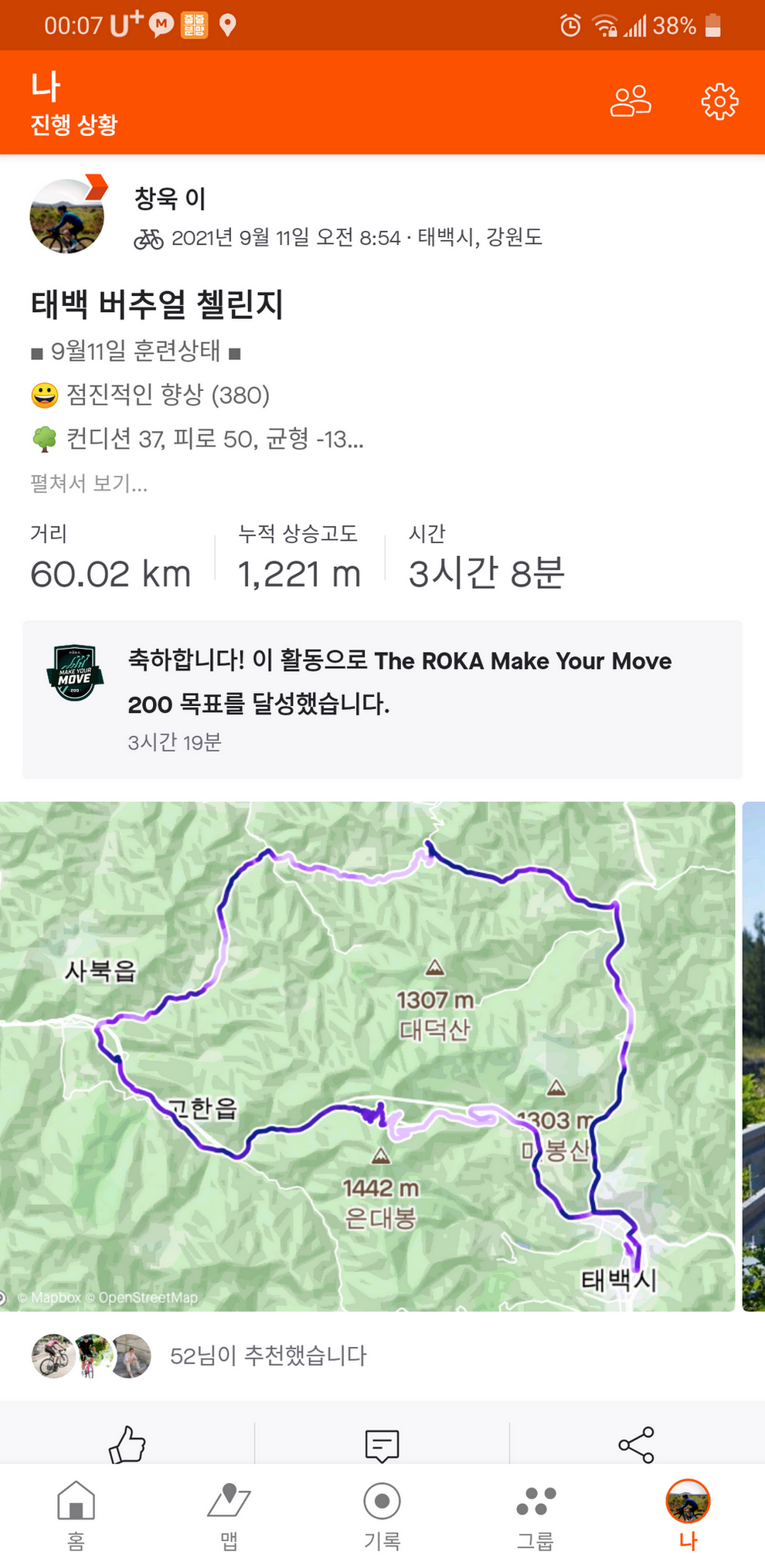The width and height of the screenshot is (765, 1568).
Task: Open the ROKA Make Your Move challenge card
Action: tap(382, 699)
